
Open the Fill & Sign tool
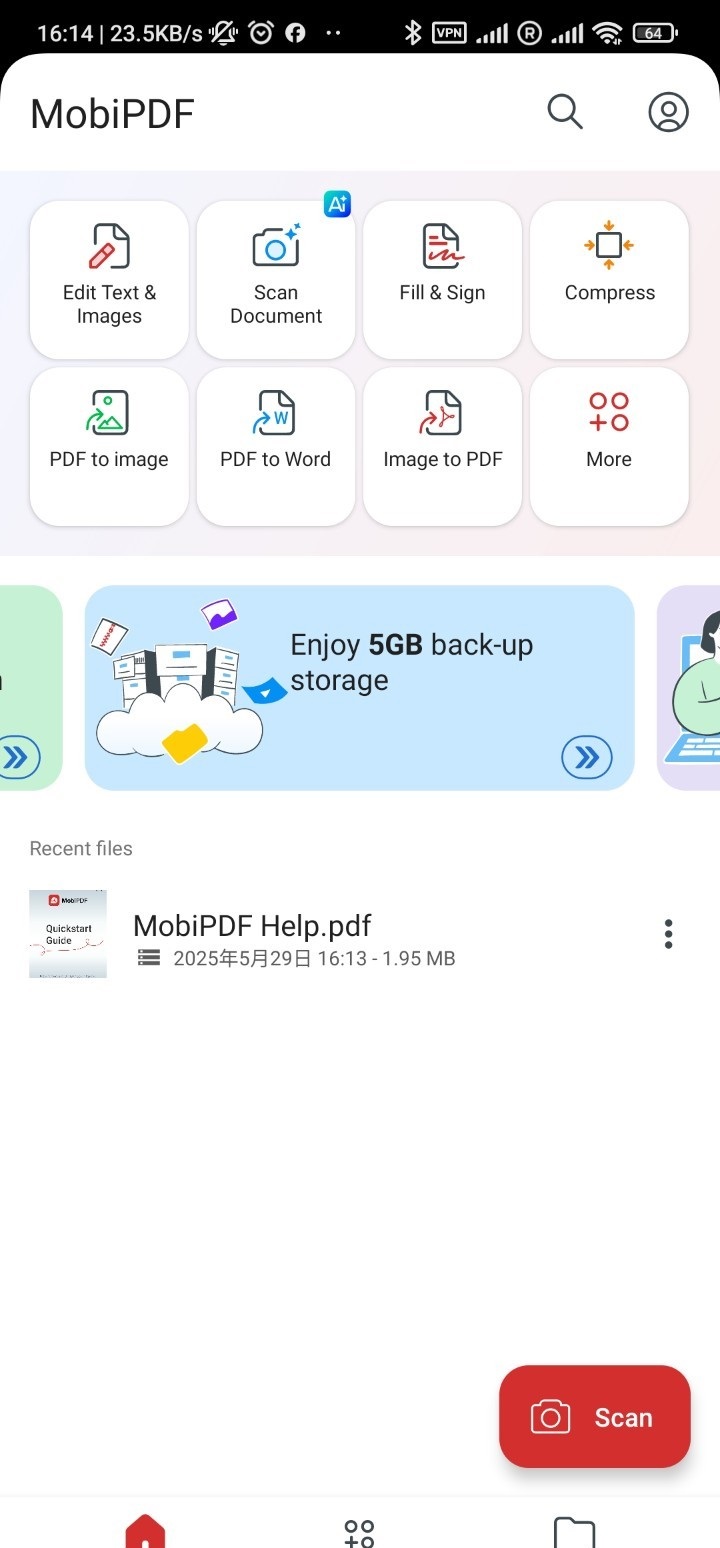[442, 280]
